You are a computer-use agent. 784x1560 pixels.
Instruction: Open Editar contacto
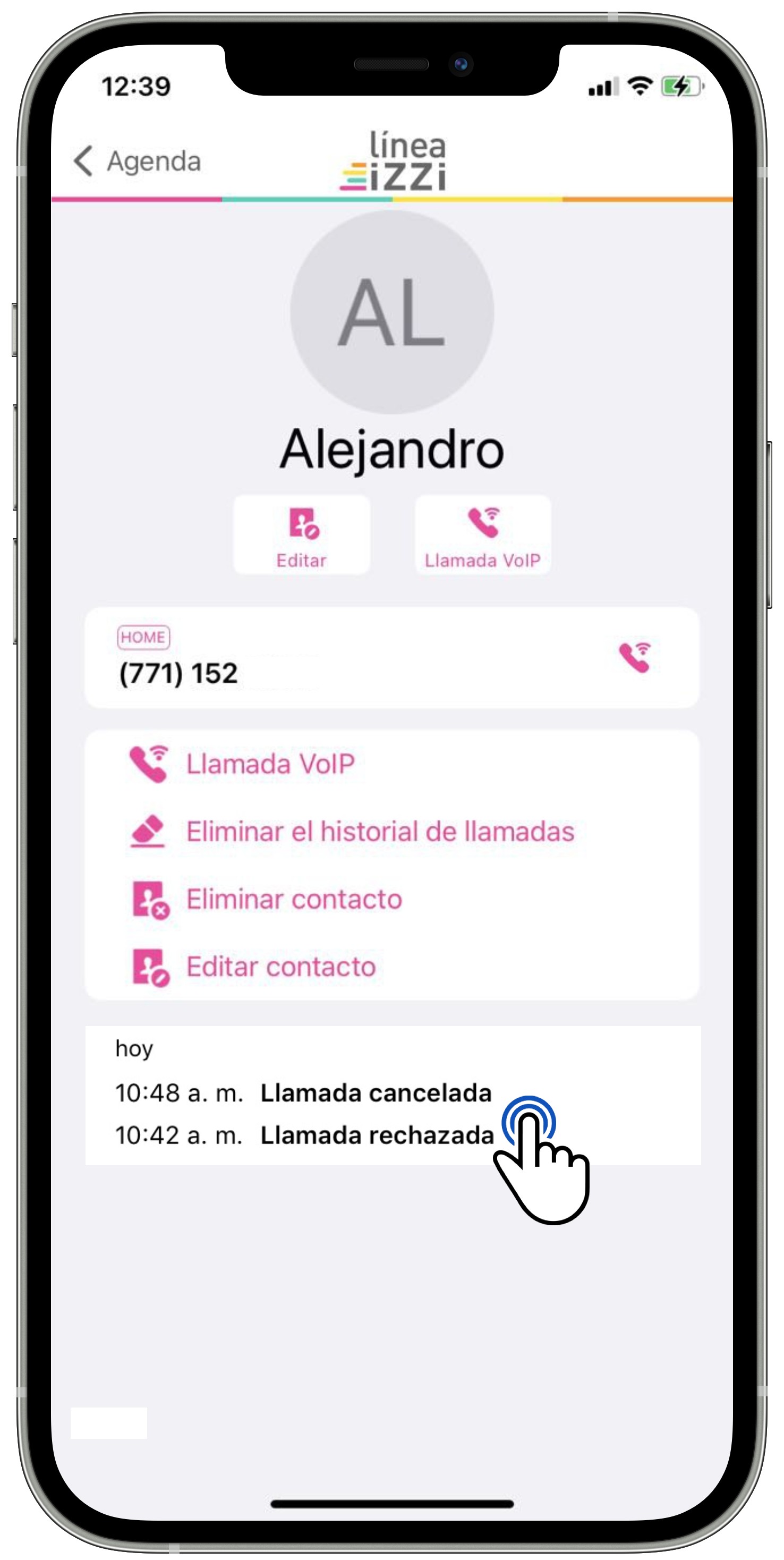tap(280, 966)
